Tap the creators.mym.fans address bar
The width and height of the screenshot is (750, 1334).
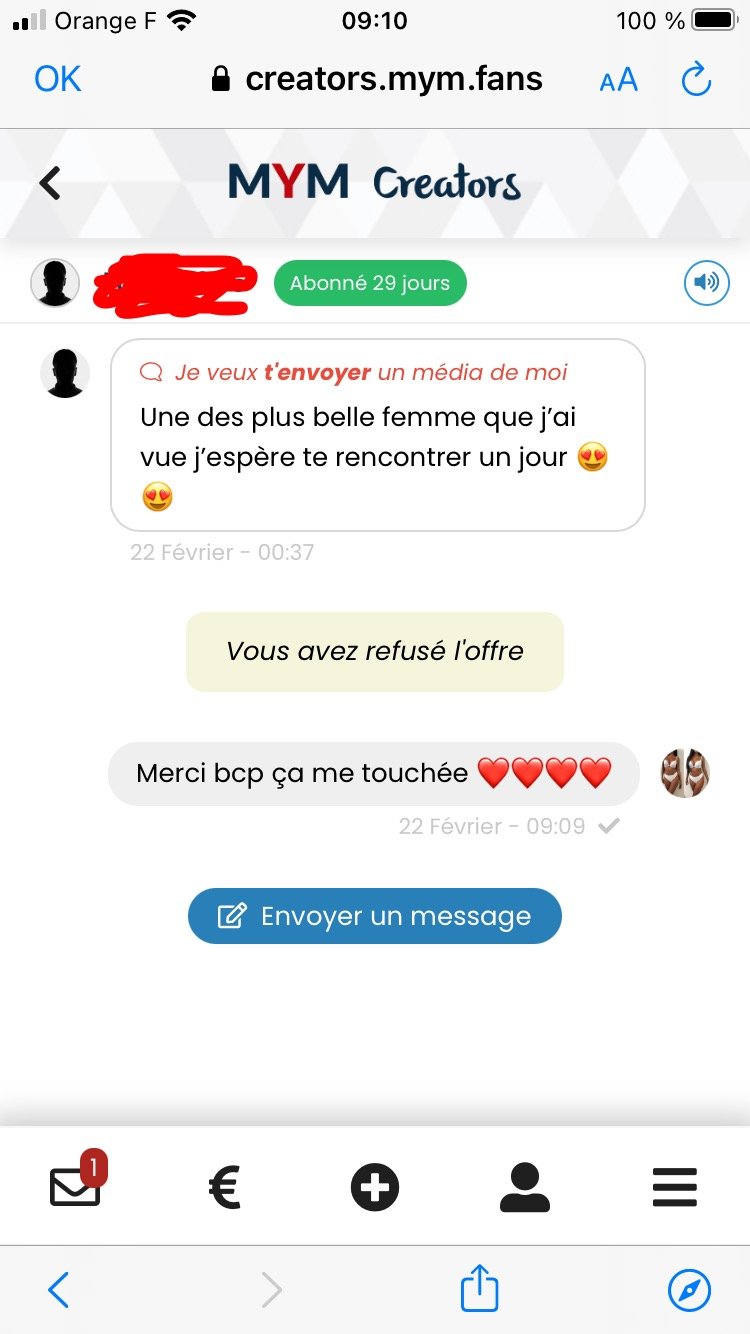(378, 80)
